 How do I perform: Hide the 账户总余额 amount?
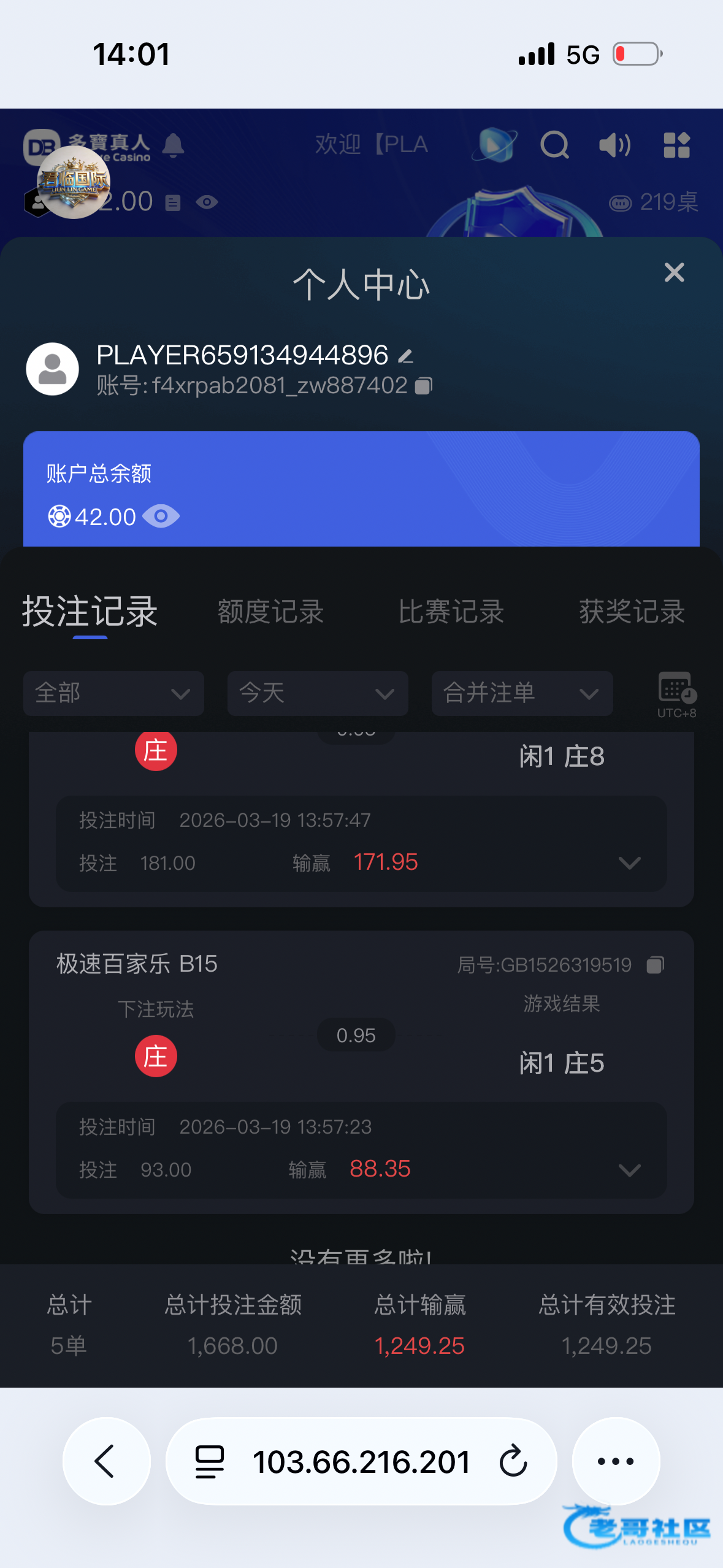161,517
